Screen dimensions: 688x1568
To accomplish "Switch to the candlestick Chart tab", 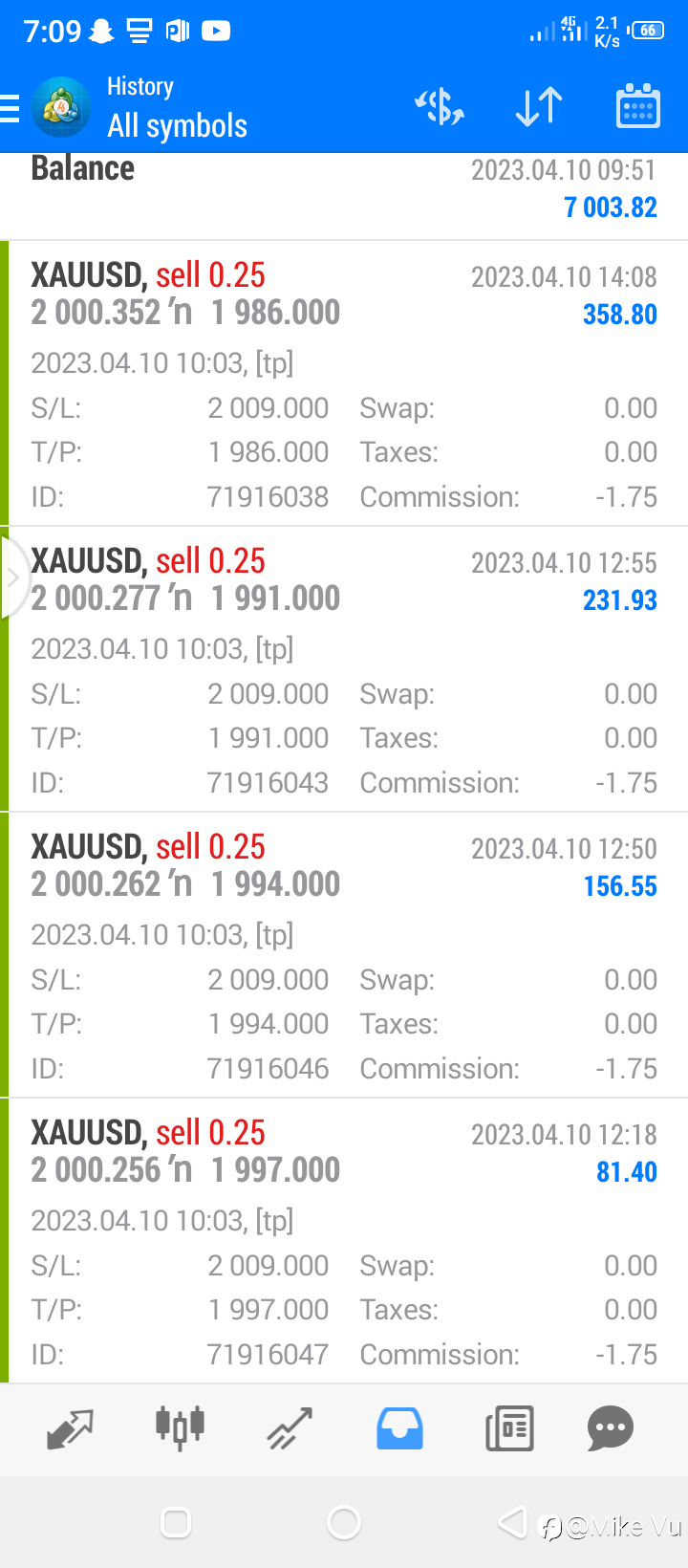I will (x=180, y=1428).
